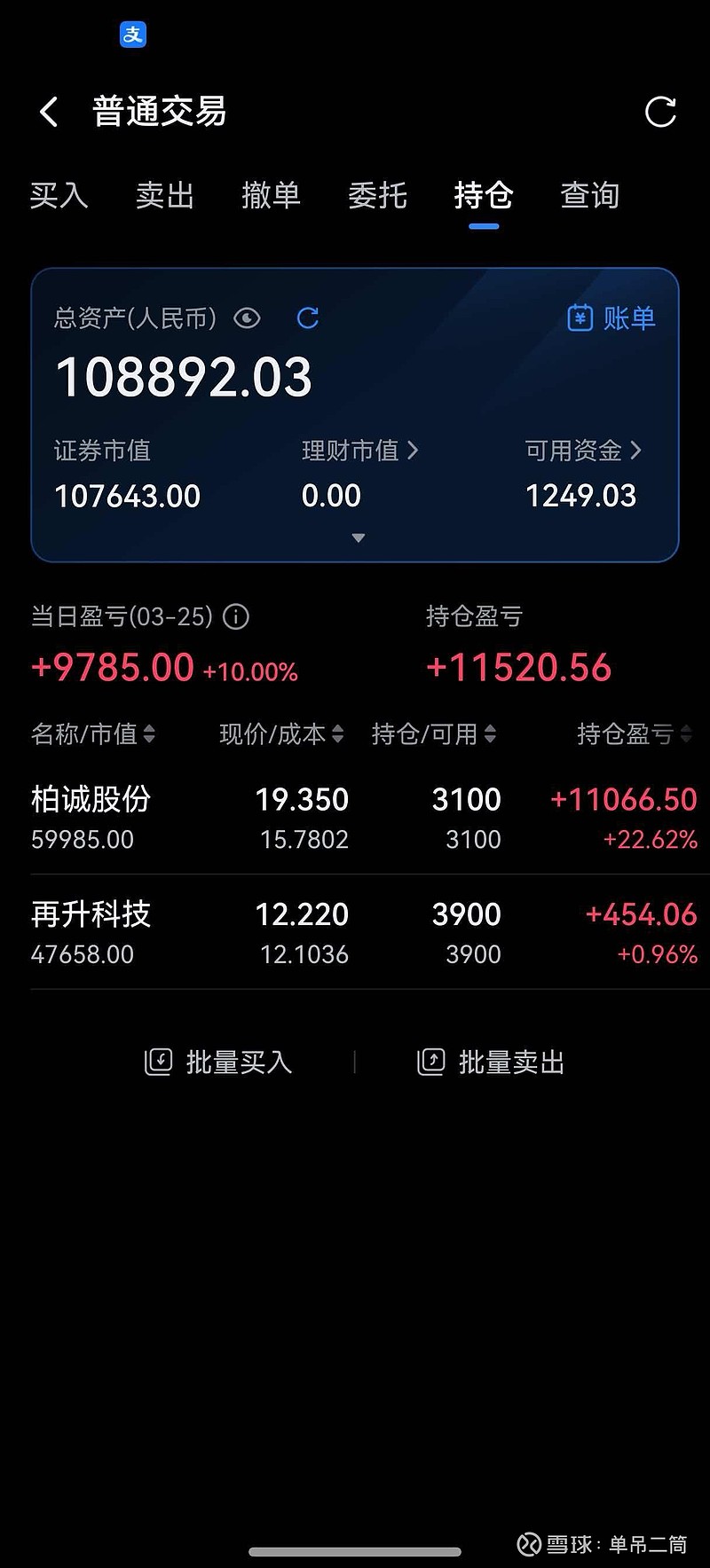The height and width of the screenshot is (1568, 710).
Task: Open the 再升科技 holding row
Action: pos(355,933)
